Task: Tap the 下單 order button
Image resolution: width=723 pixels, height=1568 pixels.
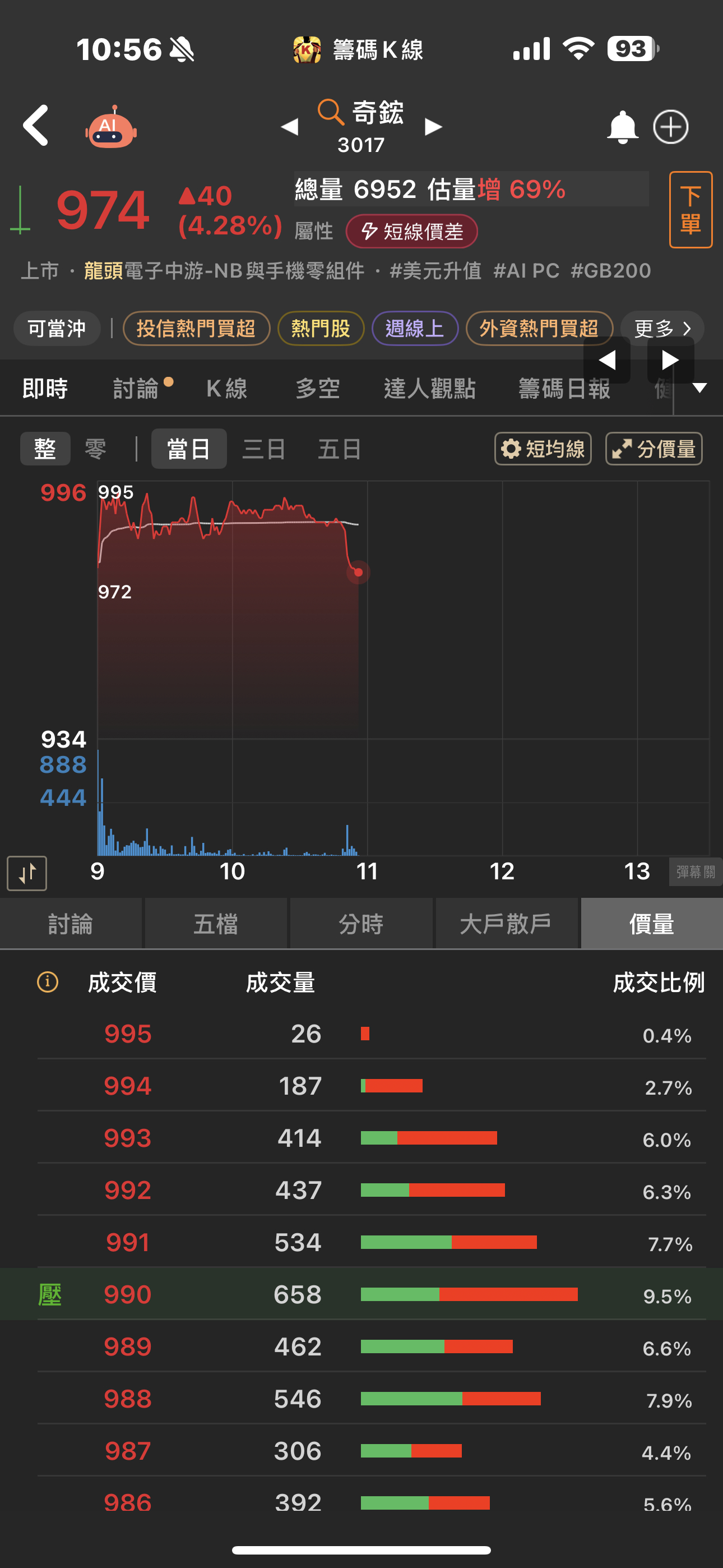Action: (x=690, y=210)
